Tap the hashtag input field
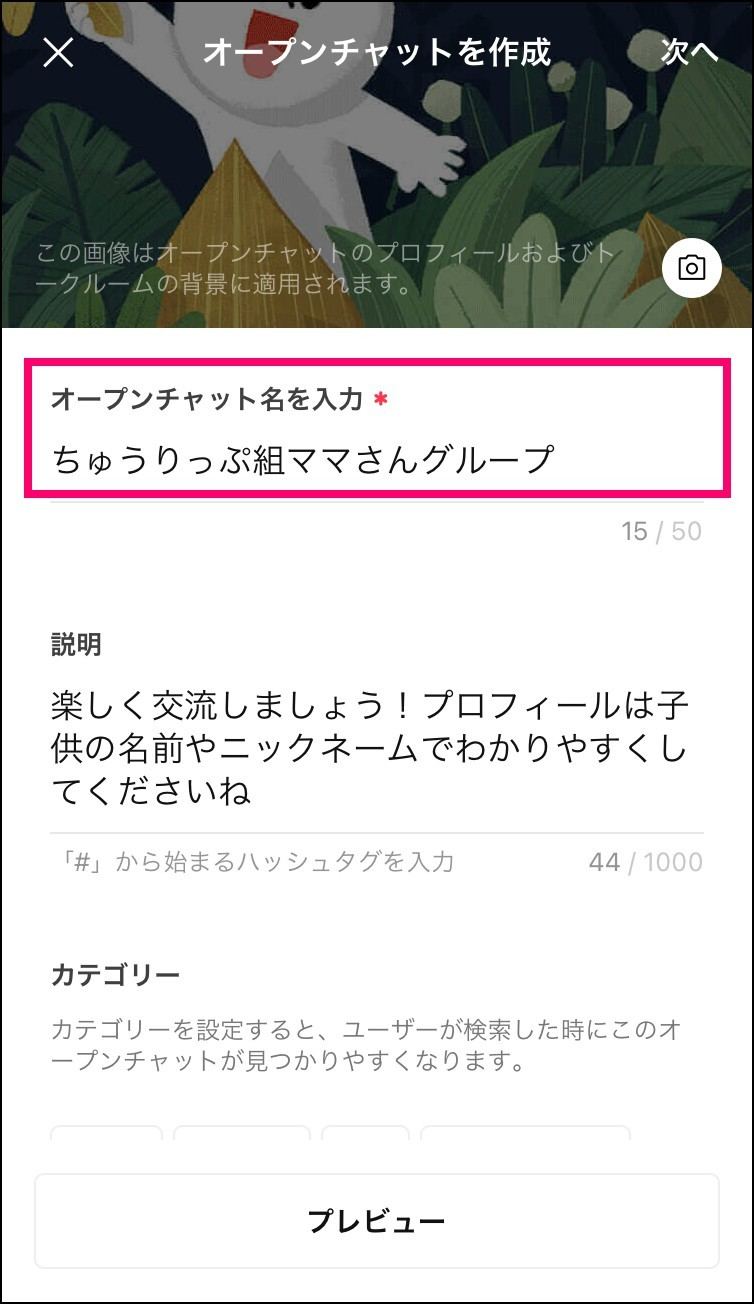The width and height of the screenshot is (754, 1304). [254, 862]
